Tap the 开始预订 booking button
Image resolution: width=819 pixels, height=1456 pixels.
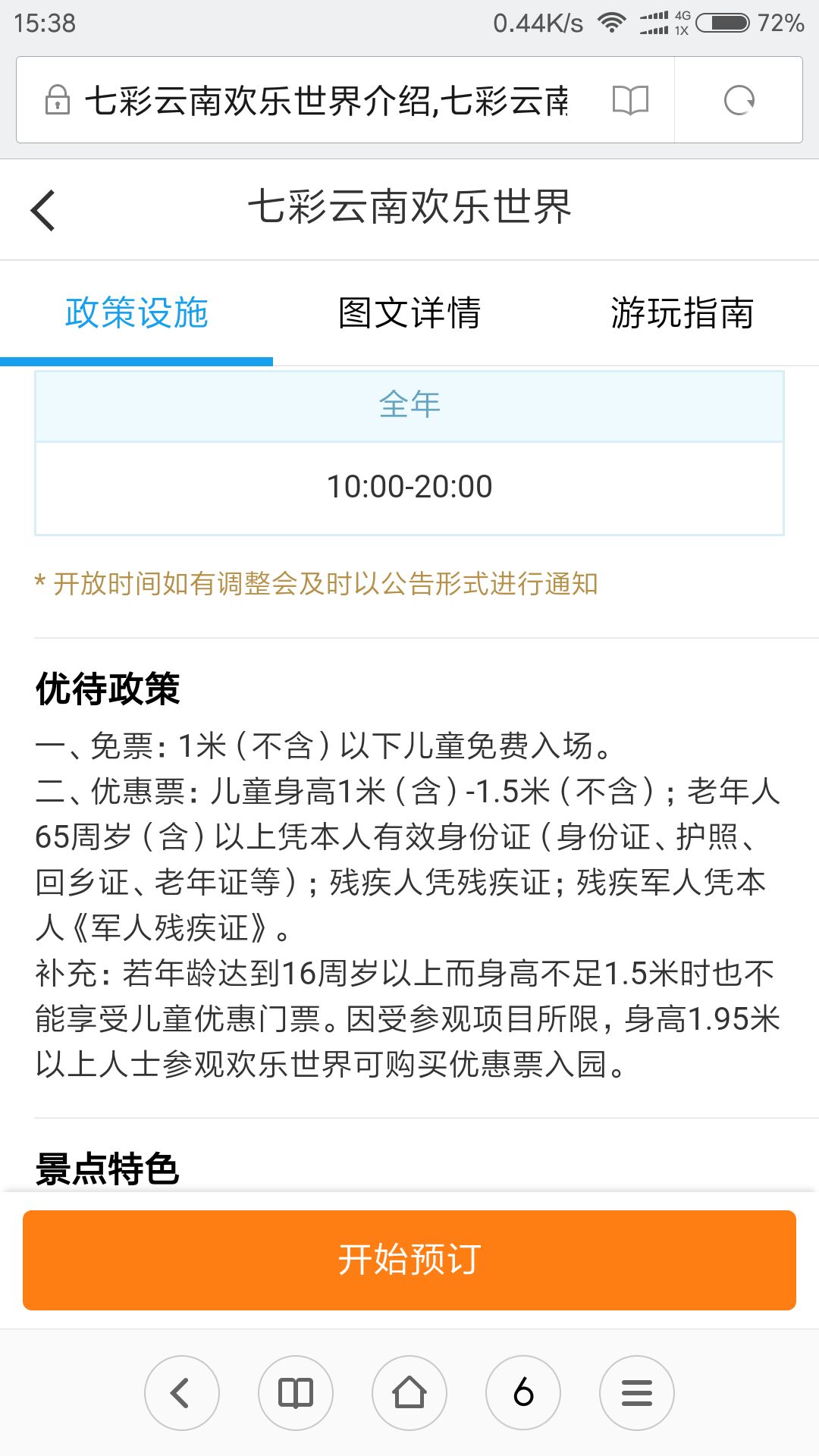pyautogui.click(x=409, y=1260)
